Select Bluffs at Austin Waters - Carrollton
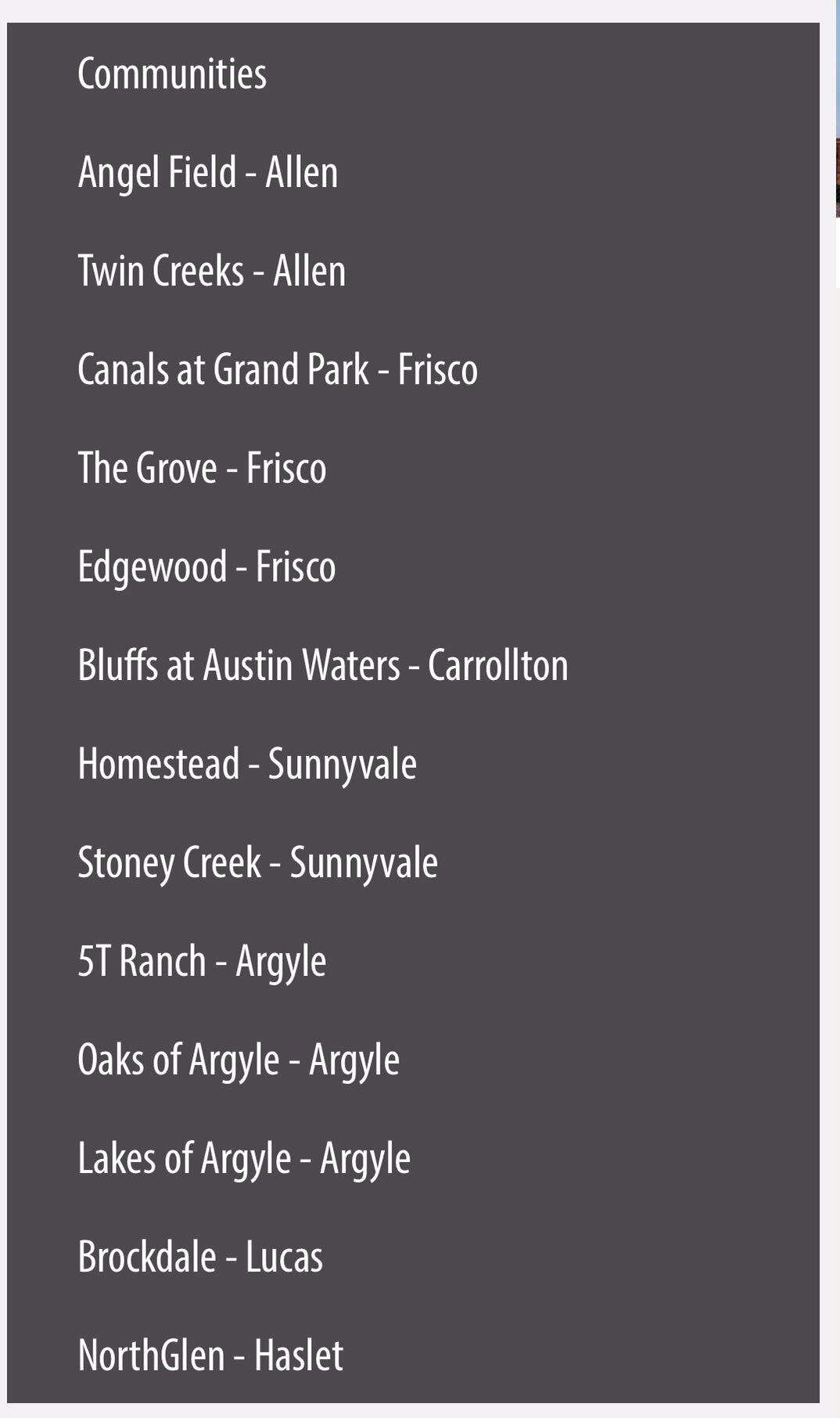 click(x=323, y=666)
